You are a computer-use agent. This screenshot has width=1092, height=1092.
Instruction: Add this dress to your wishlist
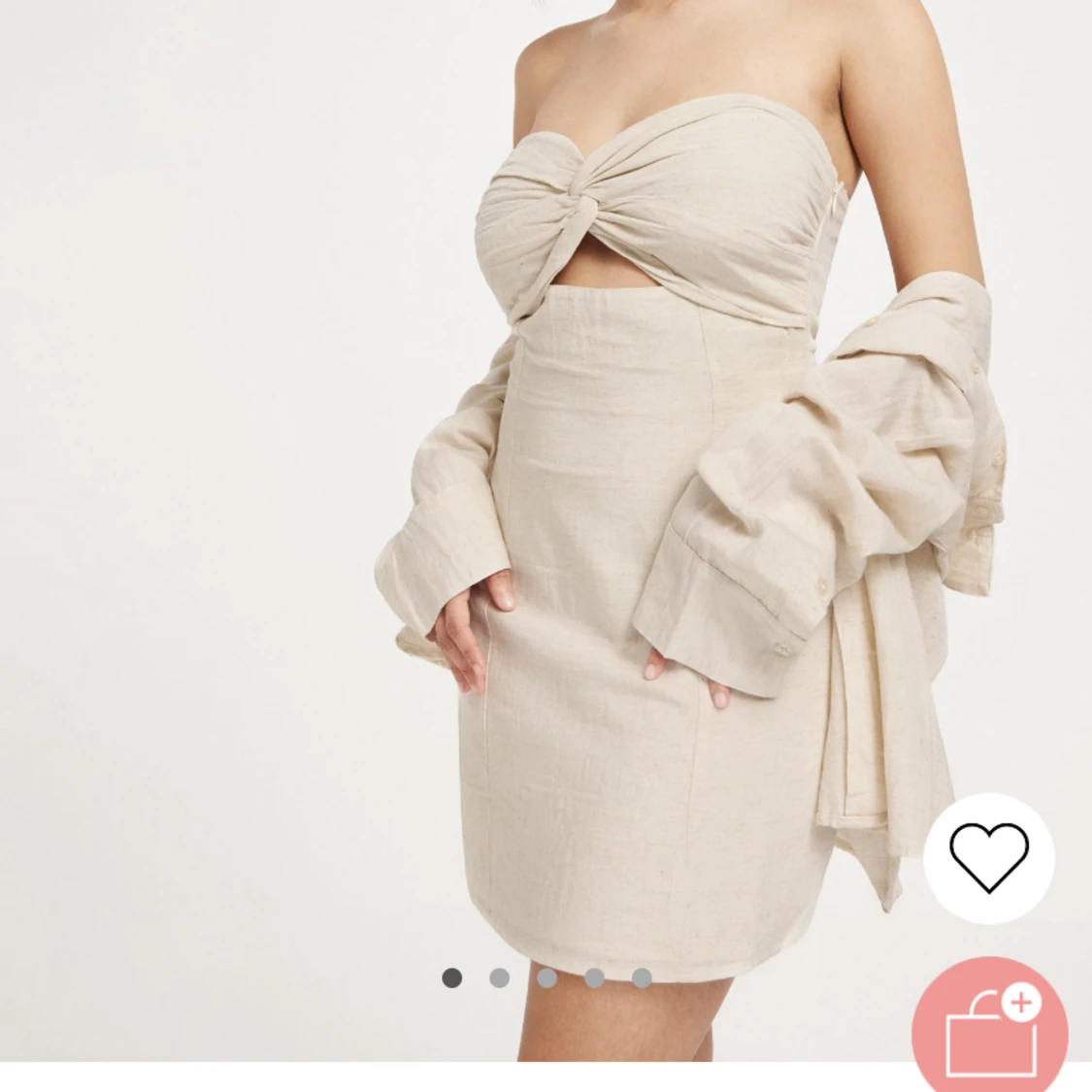[988, 858]
